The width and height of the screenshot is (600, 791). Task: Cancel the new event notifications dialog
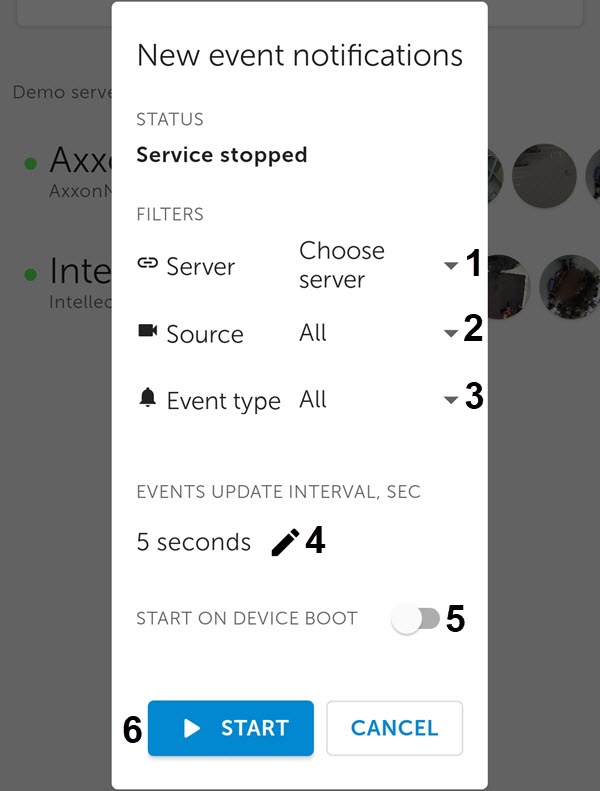[x=394, y=728]
